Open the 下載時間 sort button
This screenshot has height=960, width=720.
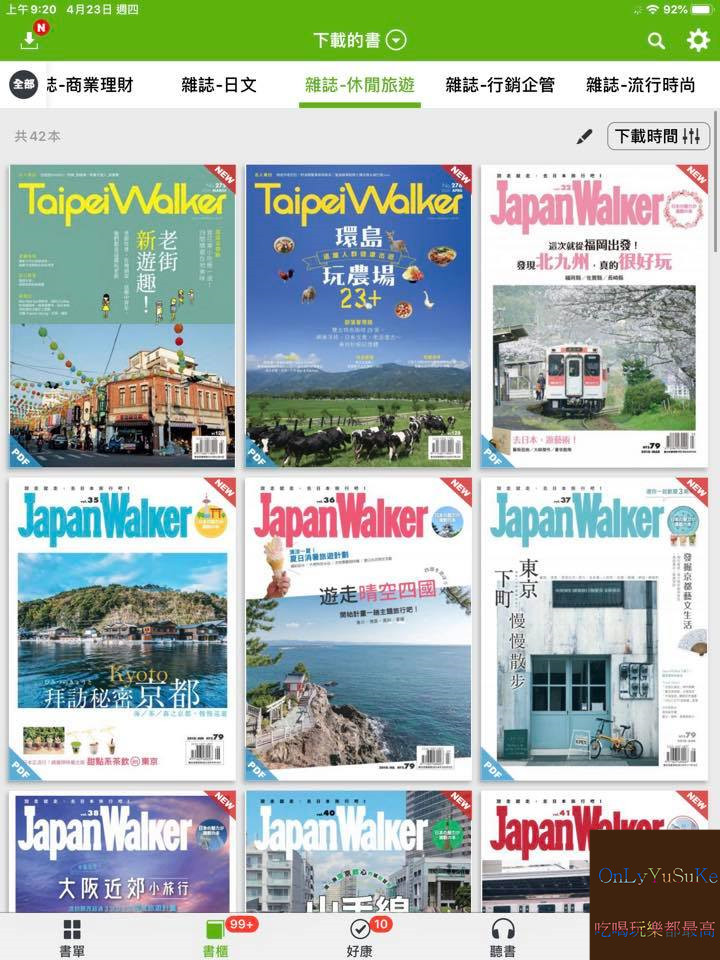[658, 136]
